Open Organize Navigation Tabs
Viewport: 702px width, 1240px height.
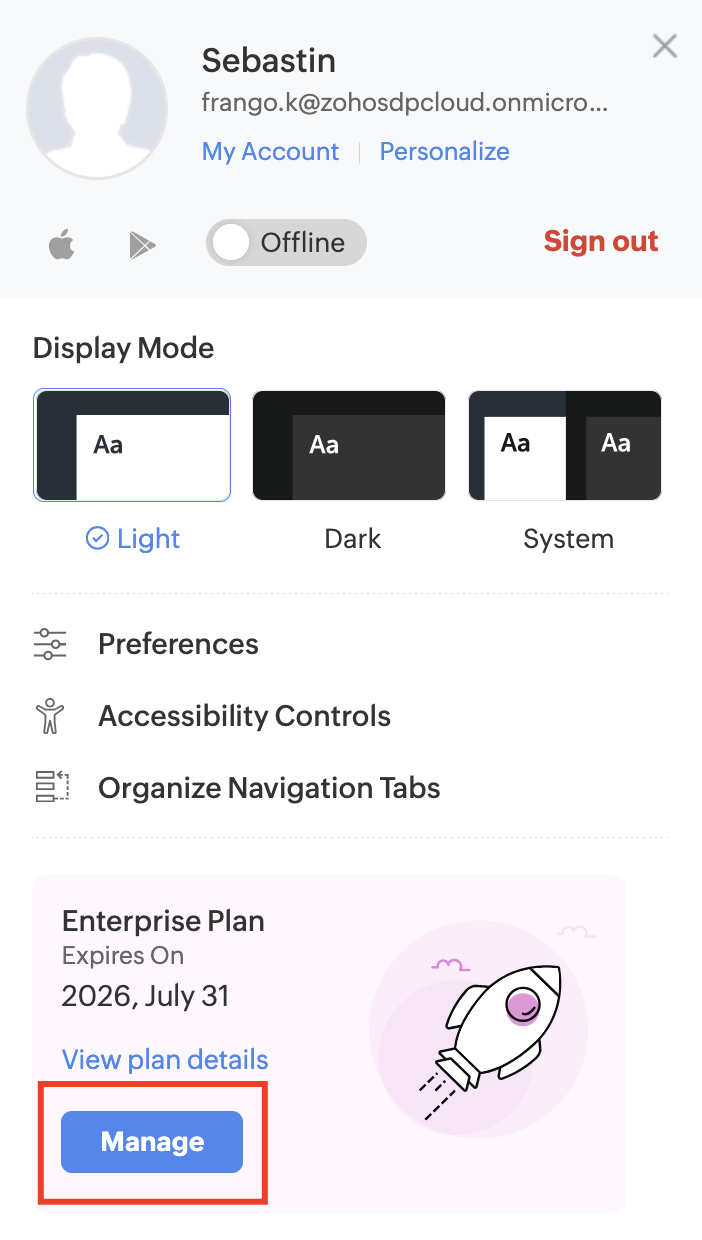(x=268, y=788)
